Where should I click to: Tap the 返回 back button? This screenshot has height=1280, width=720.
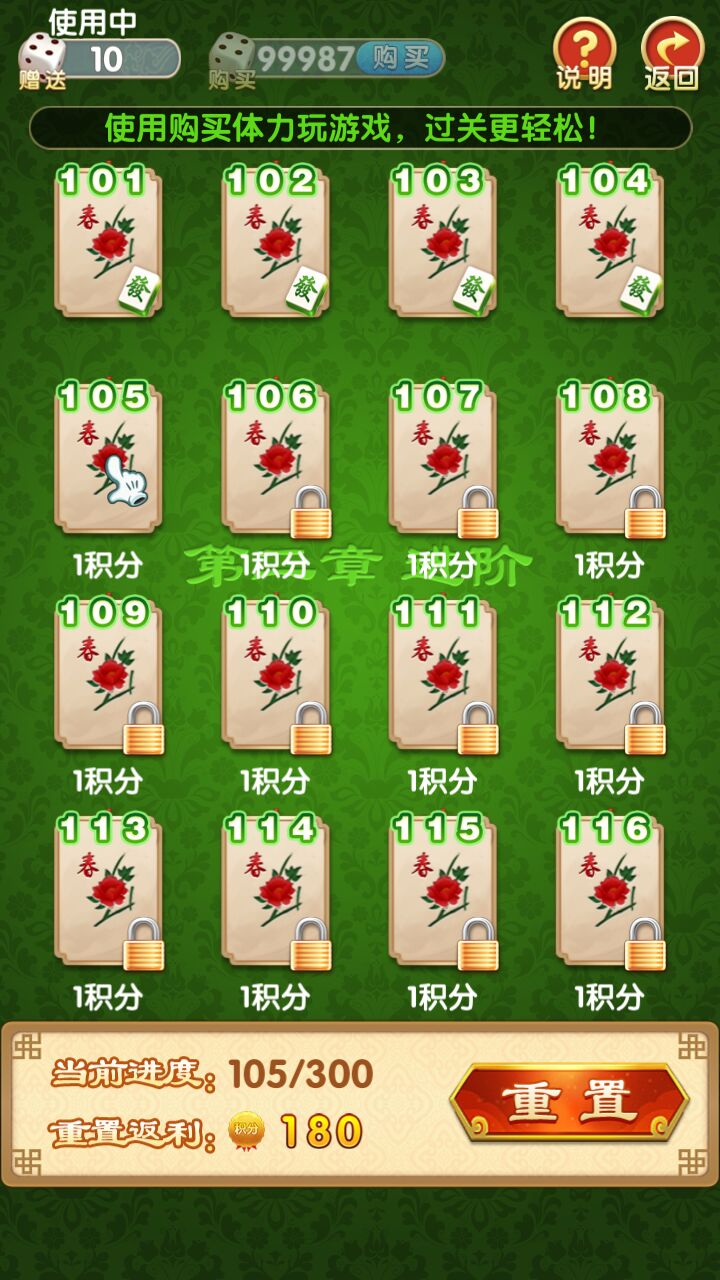pos(671,55)
